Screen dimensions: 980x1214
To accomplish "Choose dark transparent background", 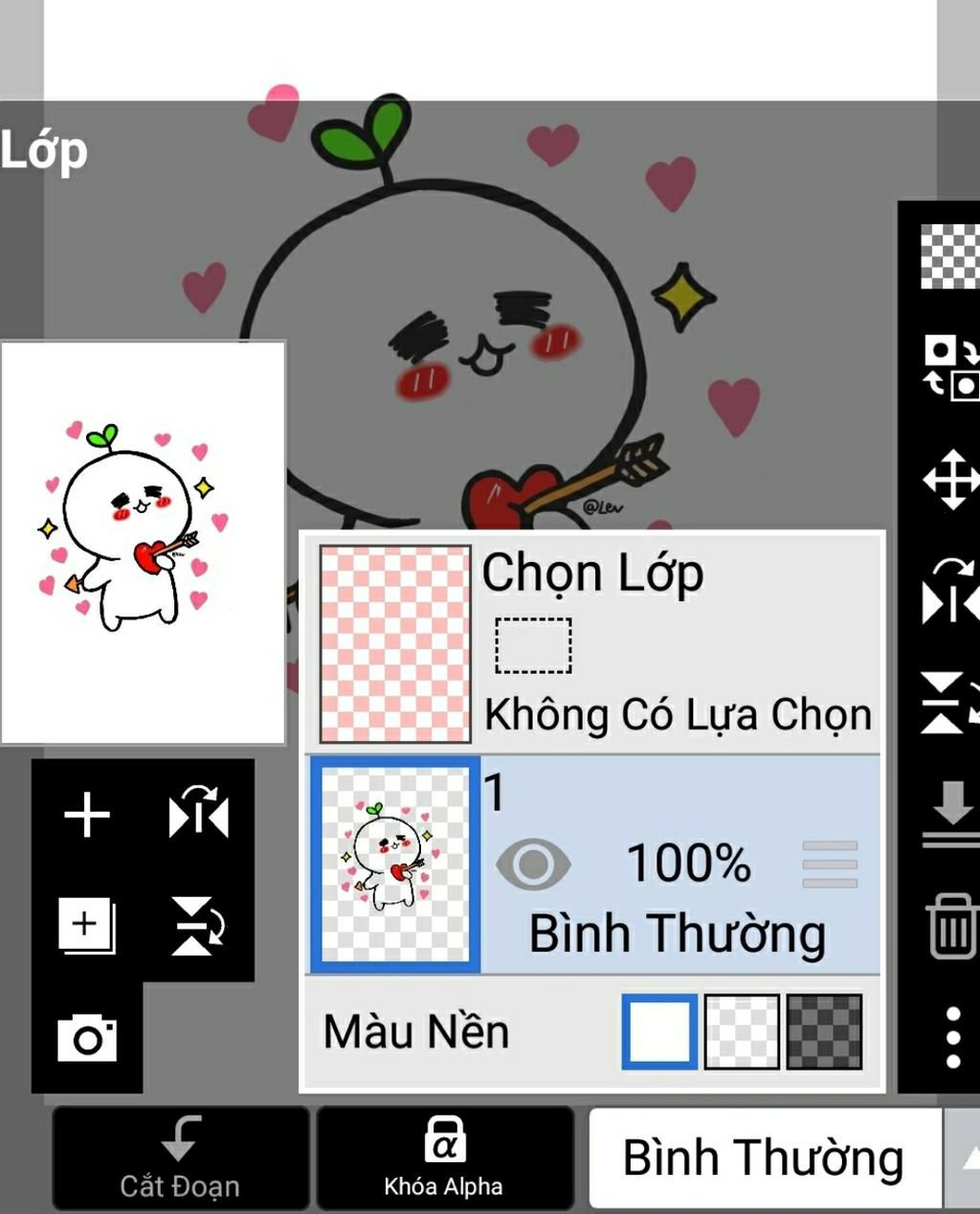I will 824,1031.
